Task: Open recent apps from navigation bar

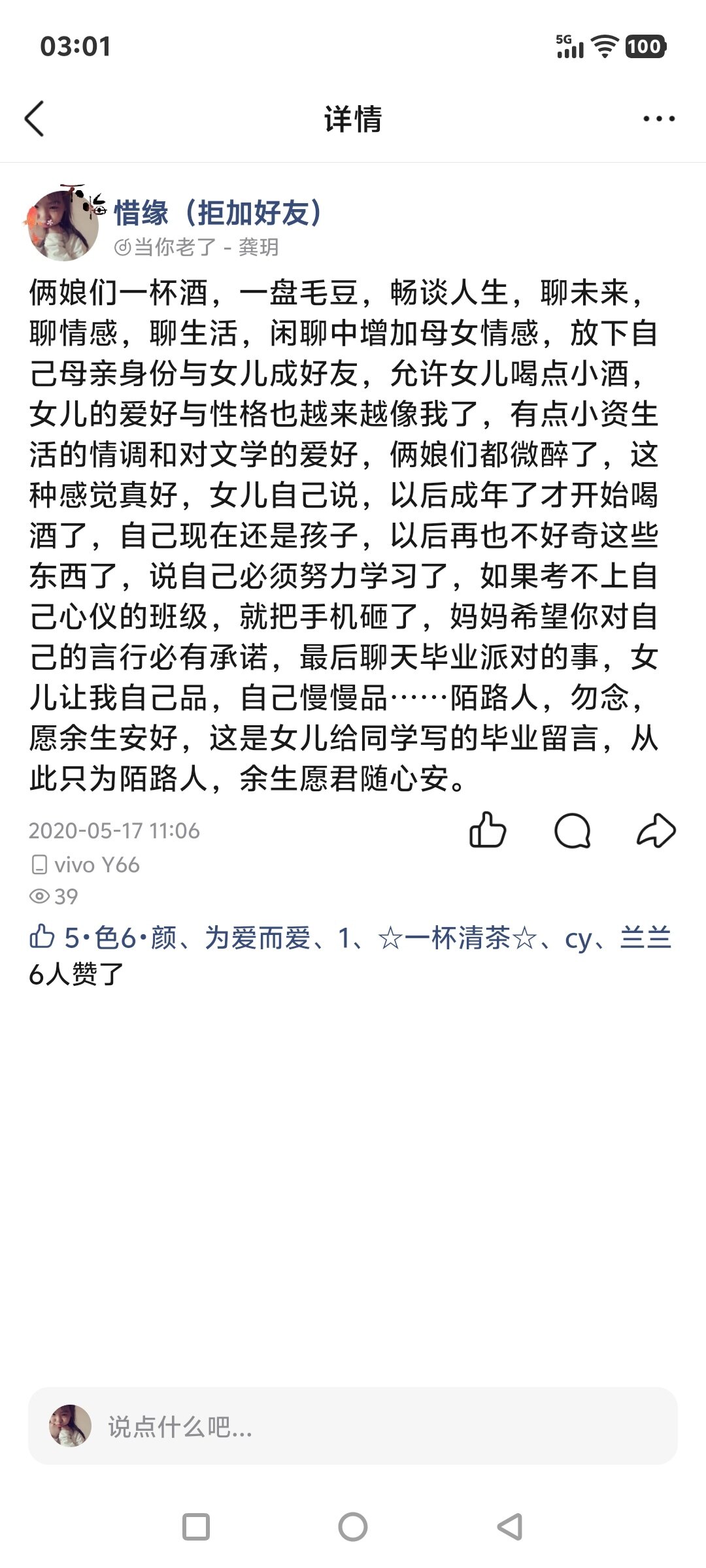Action: (196, 1527)
